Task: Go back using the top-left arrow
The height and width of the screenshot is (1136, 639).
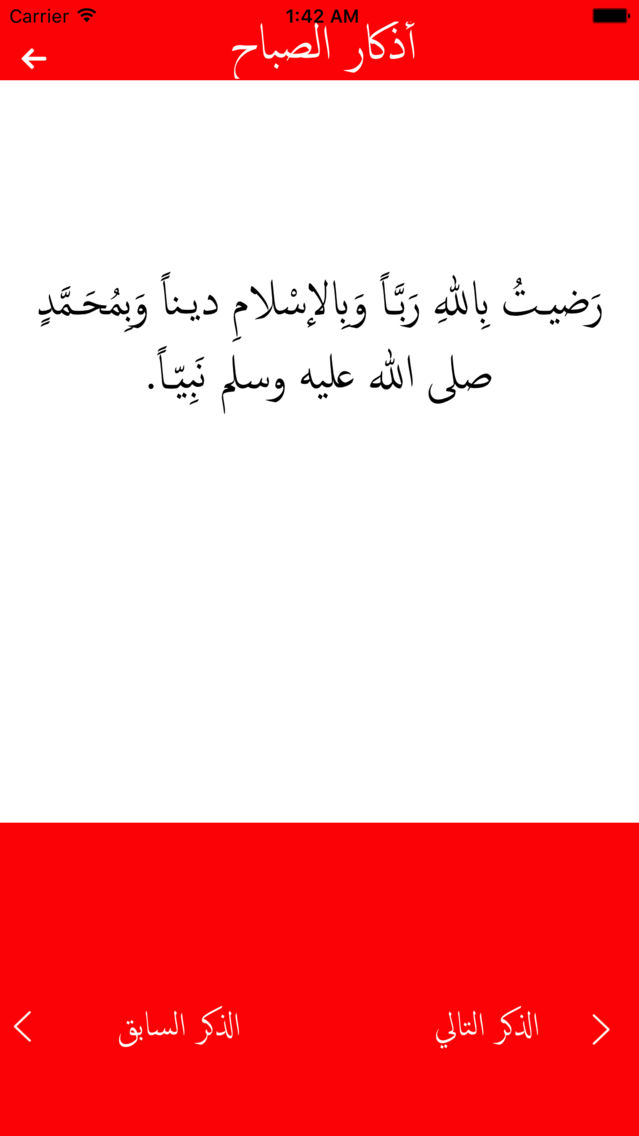Action: pyautogui.click(x=33, y=58)
